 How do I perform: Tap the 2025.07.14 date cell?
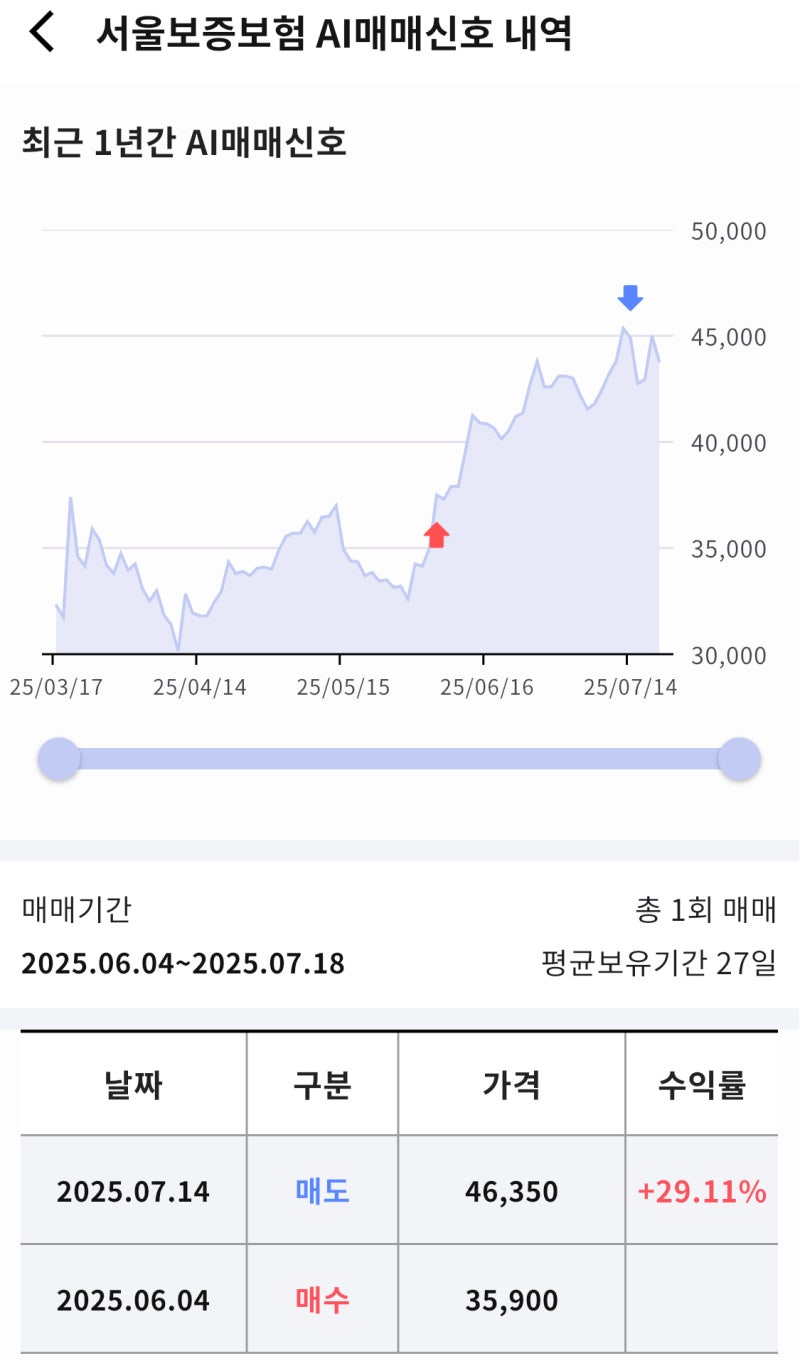click(x=134, y=1192)
